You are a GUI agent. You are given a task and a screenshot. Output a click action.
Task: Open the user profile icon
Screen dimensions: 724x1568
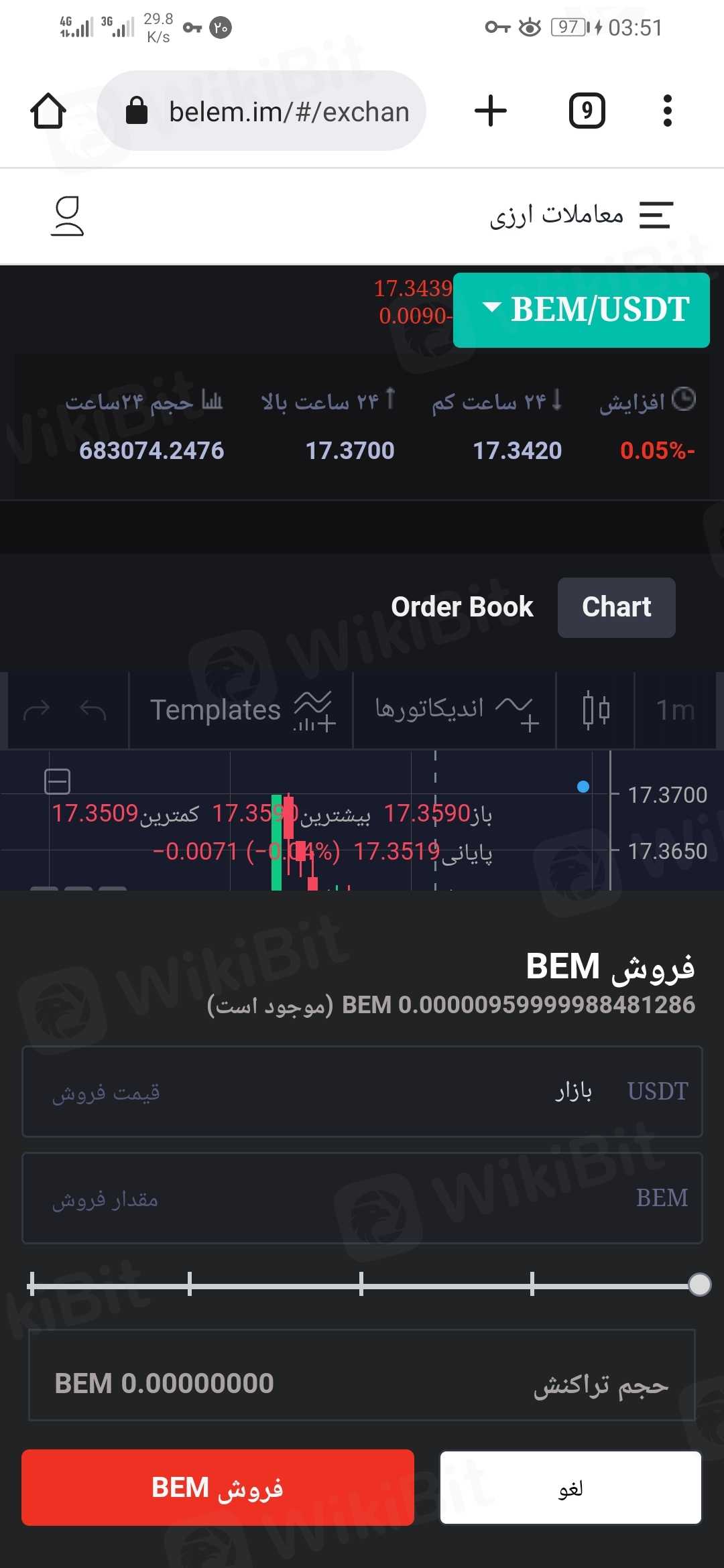(x=67, y=216)
